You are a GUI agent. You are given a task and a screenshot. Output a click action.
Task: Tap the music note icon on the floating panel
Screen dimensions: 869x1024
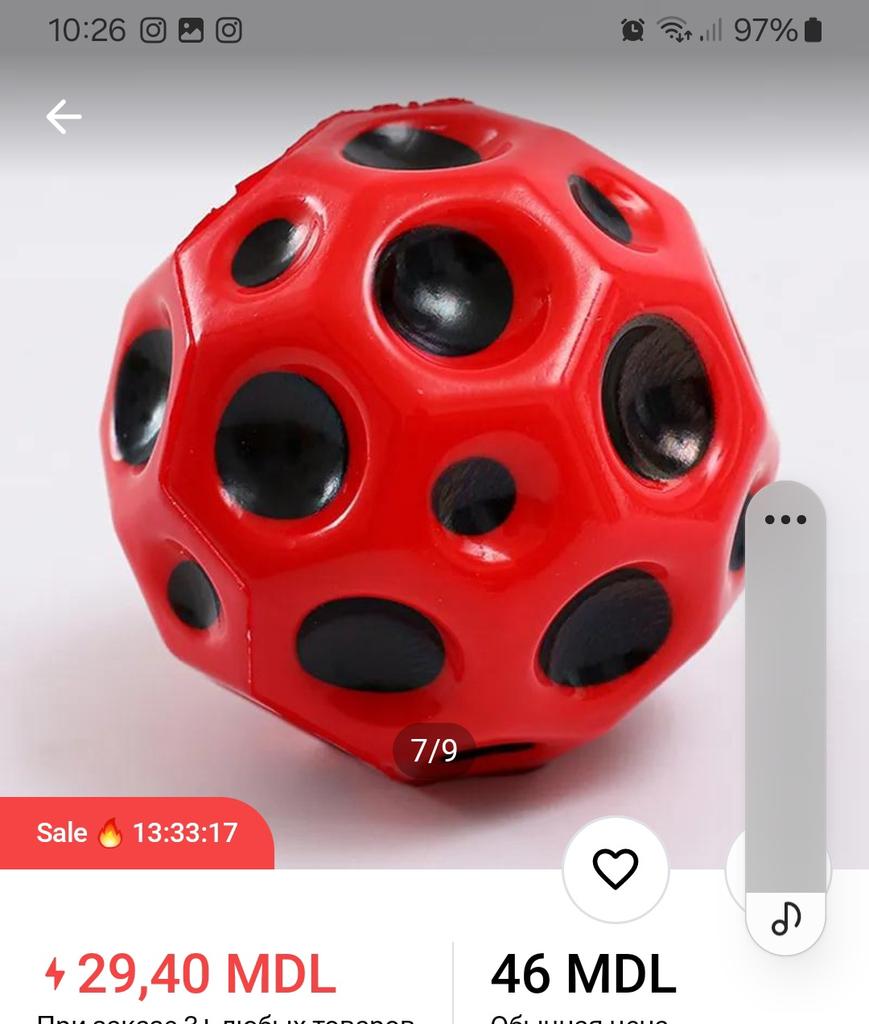[x=786, y=918]
